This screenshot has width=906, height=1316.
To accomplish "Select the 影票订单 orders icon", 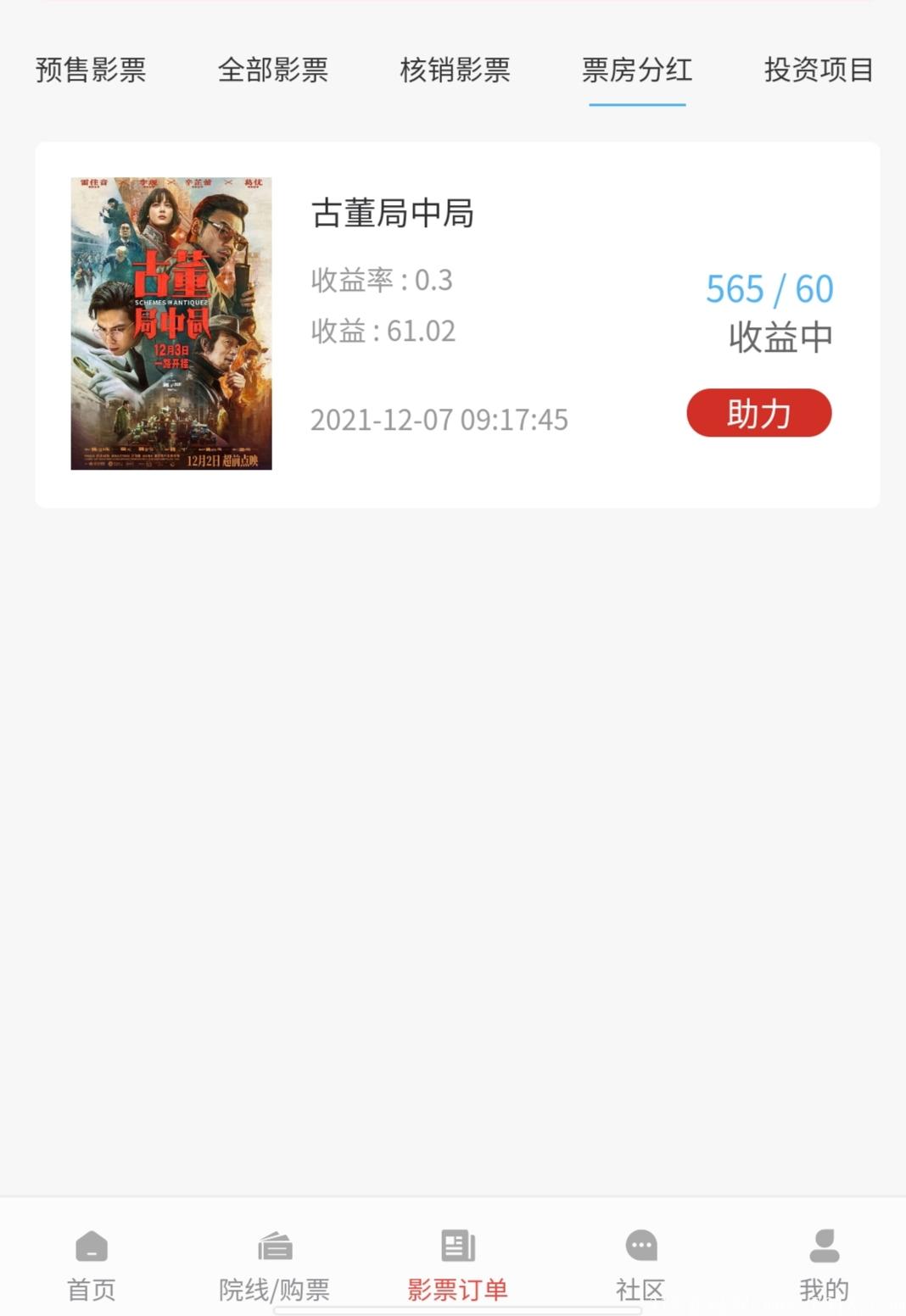I will point(458,1246).
